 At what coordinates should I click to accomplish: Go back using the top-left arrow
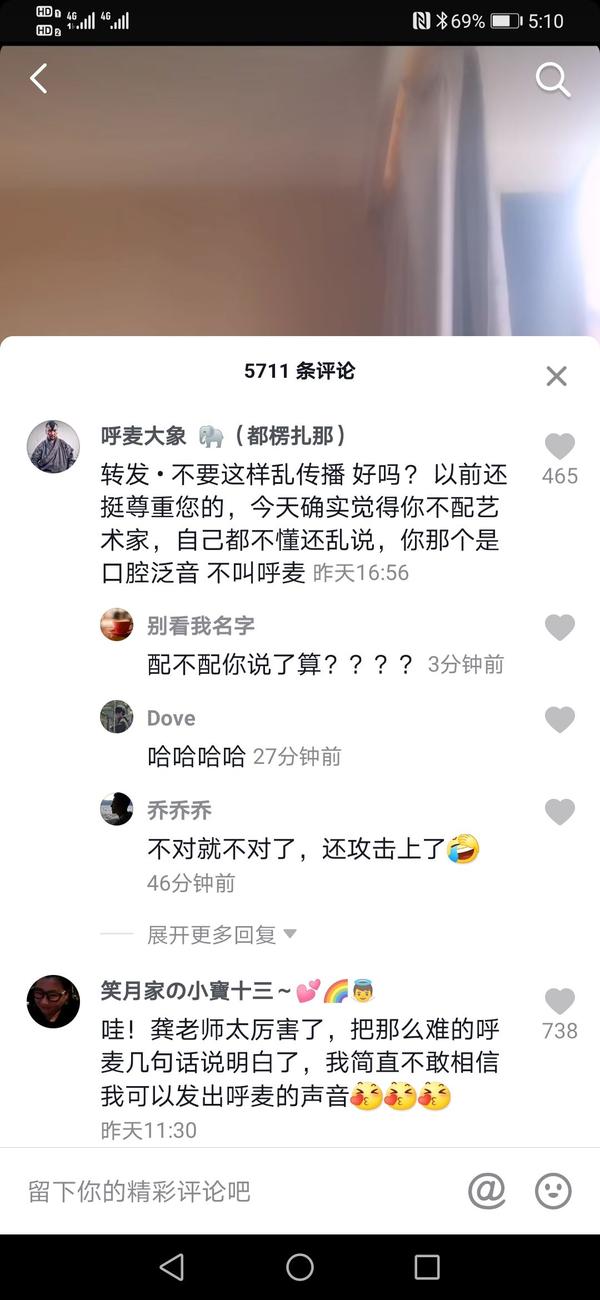click(x=39, y=78)
